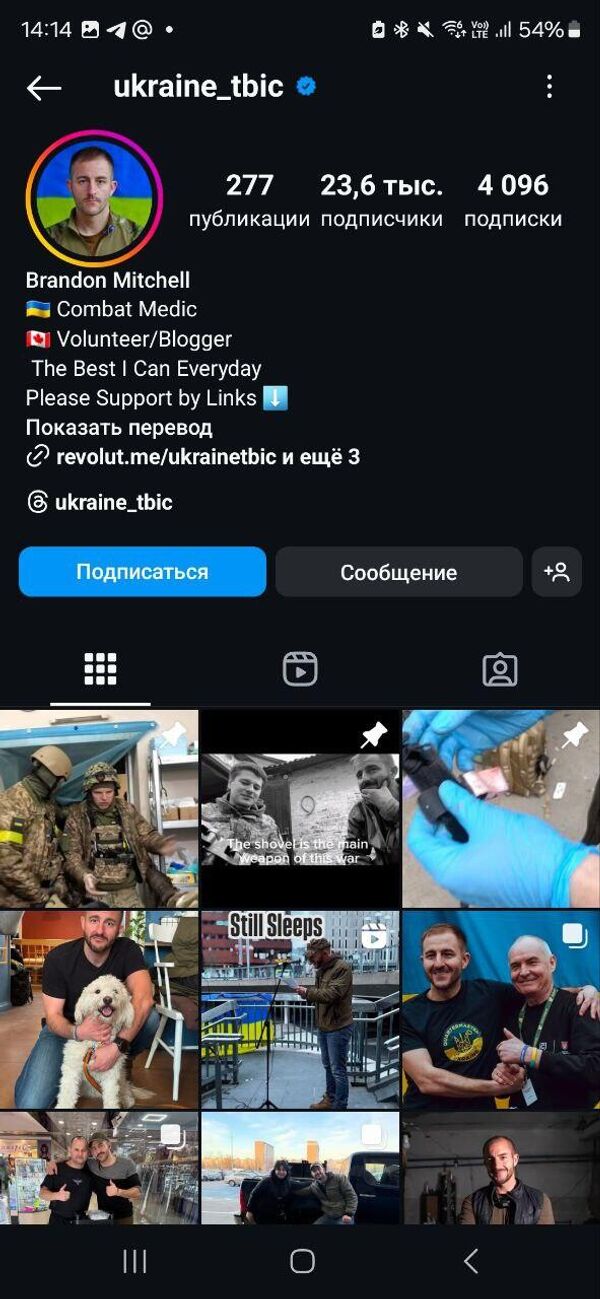Open the three-dot overflow menu
The height and width of the screenshot is (1299, 600).
click(549, 87)
